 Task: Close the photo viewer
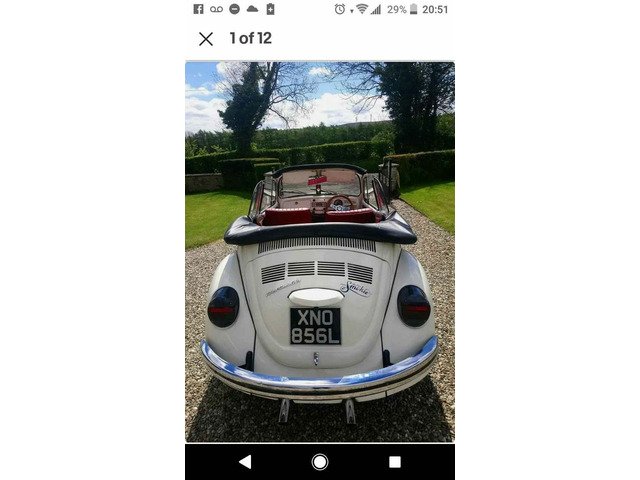tap(206, 39)
